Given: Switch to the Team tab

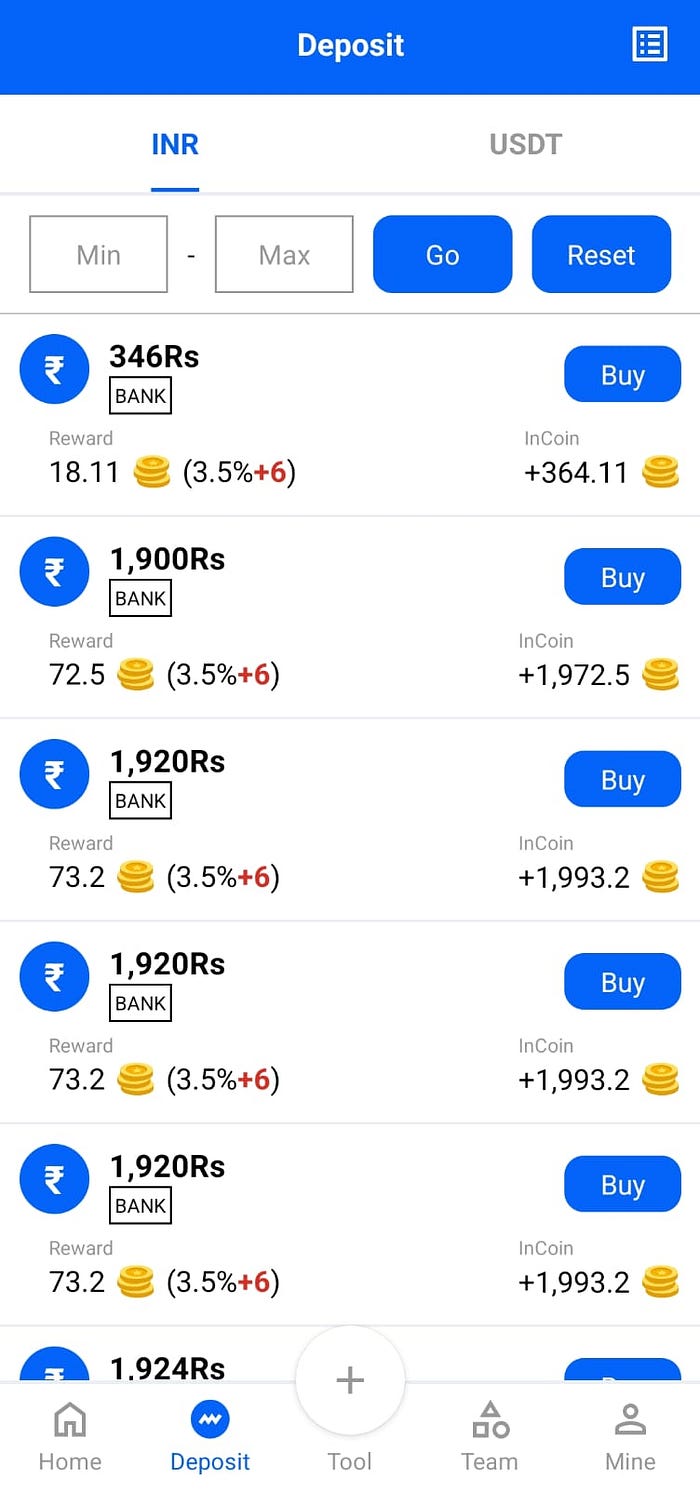Looking at the screenshot, I should click(x=490, y=1436).
